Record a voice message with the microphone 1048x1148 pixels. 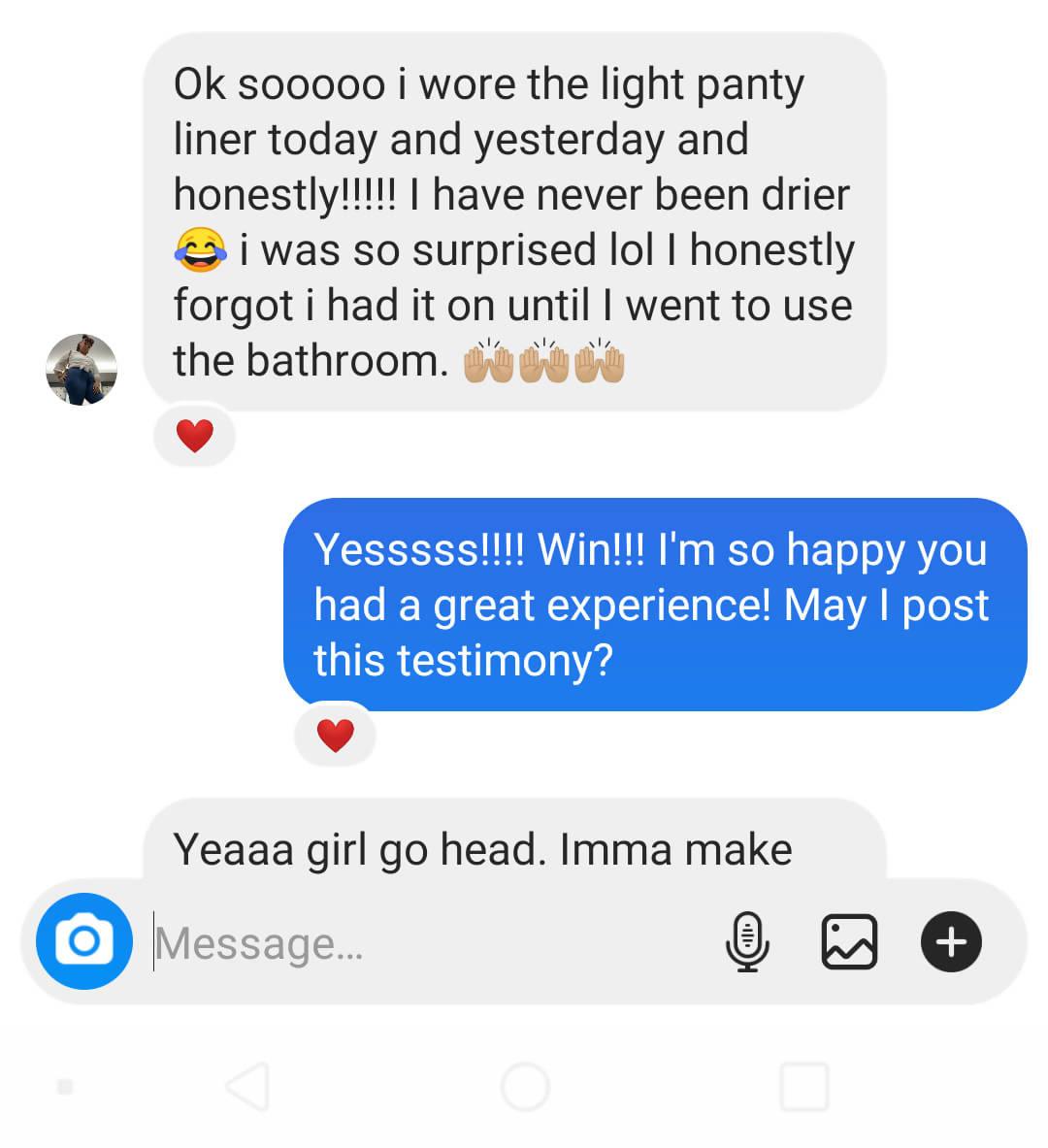point(747,942)
